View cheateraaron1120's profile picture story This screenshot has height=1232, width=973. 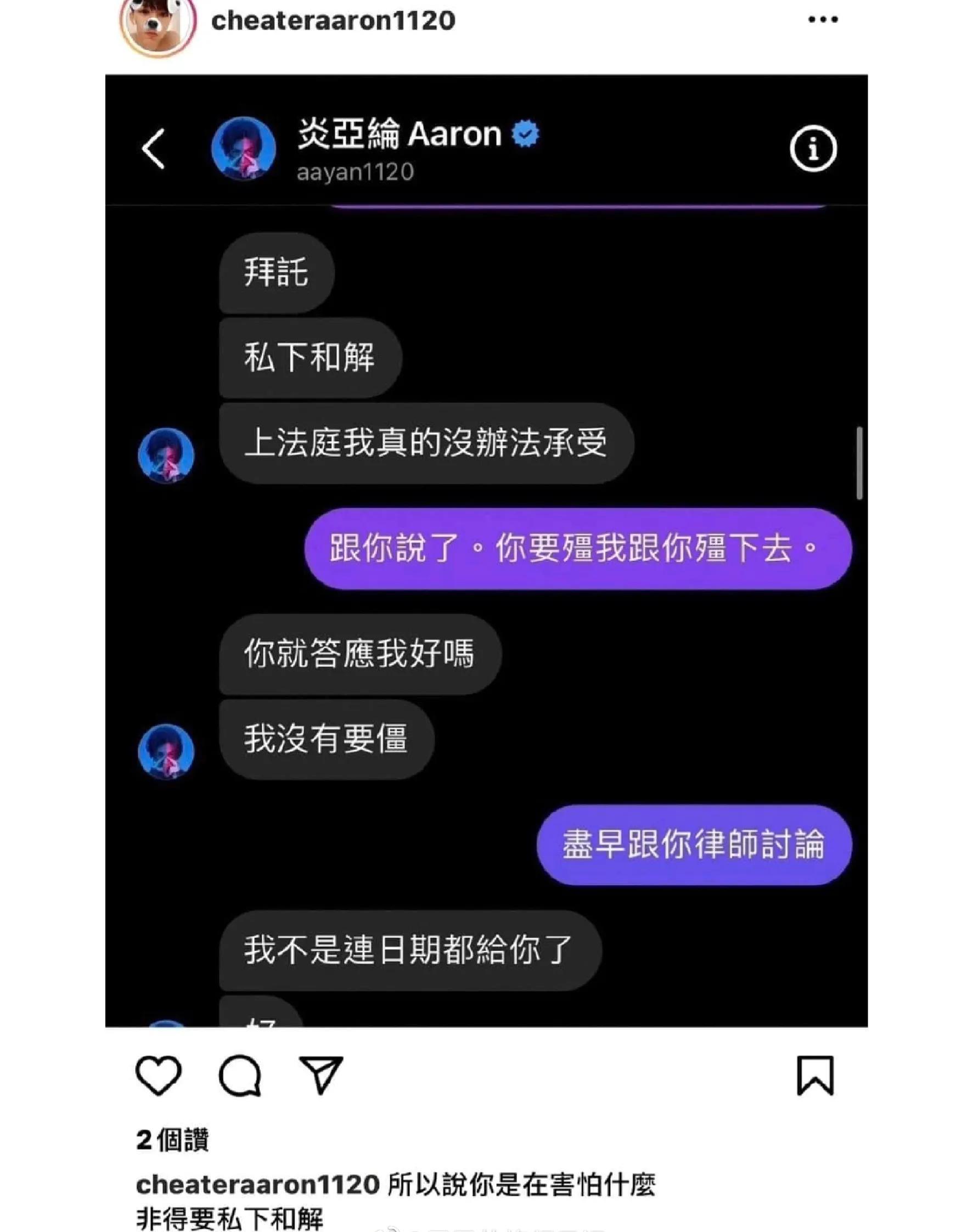(x=158, y=26)
